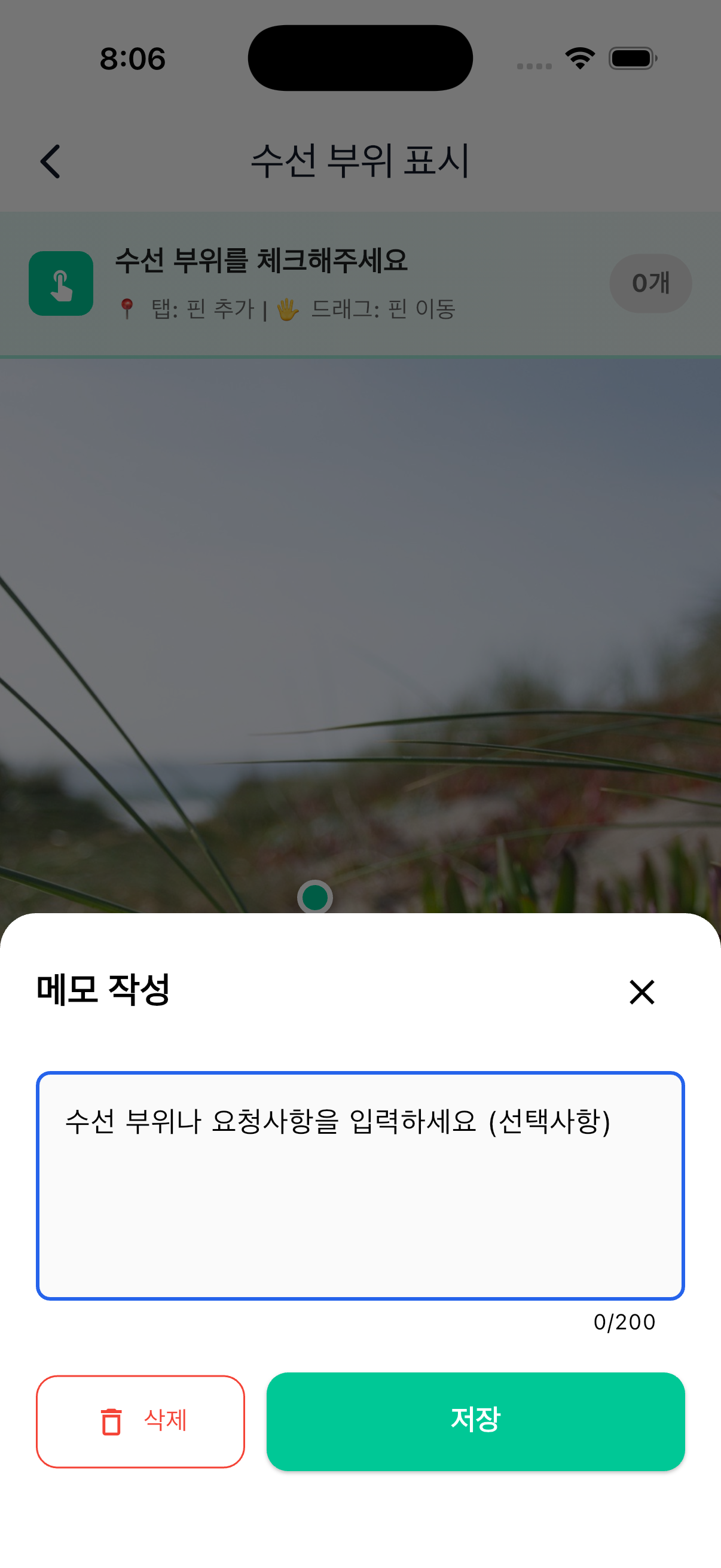Expand the photo area behind the sheet
Viewport: 721px width, 1568px height.
click(360, 609)
